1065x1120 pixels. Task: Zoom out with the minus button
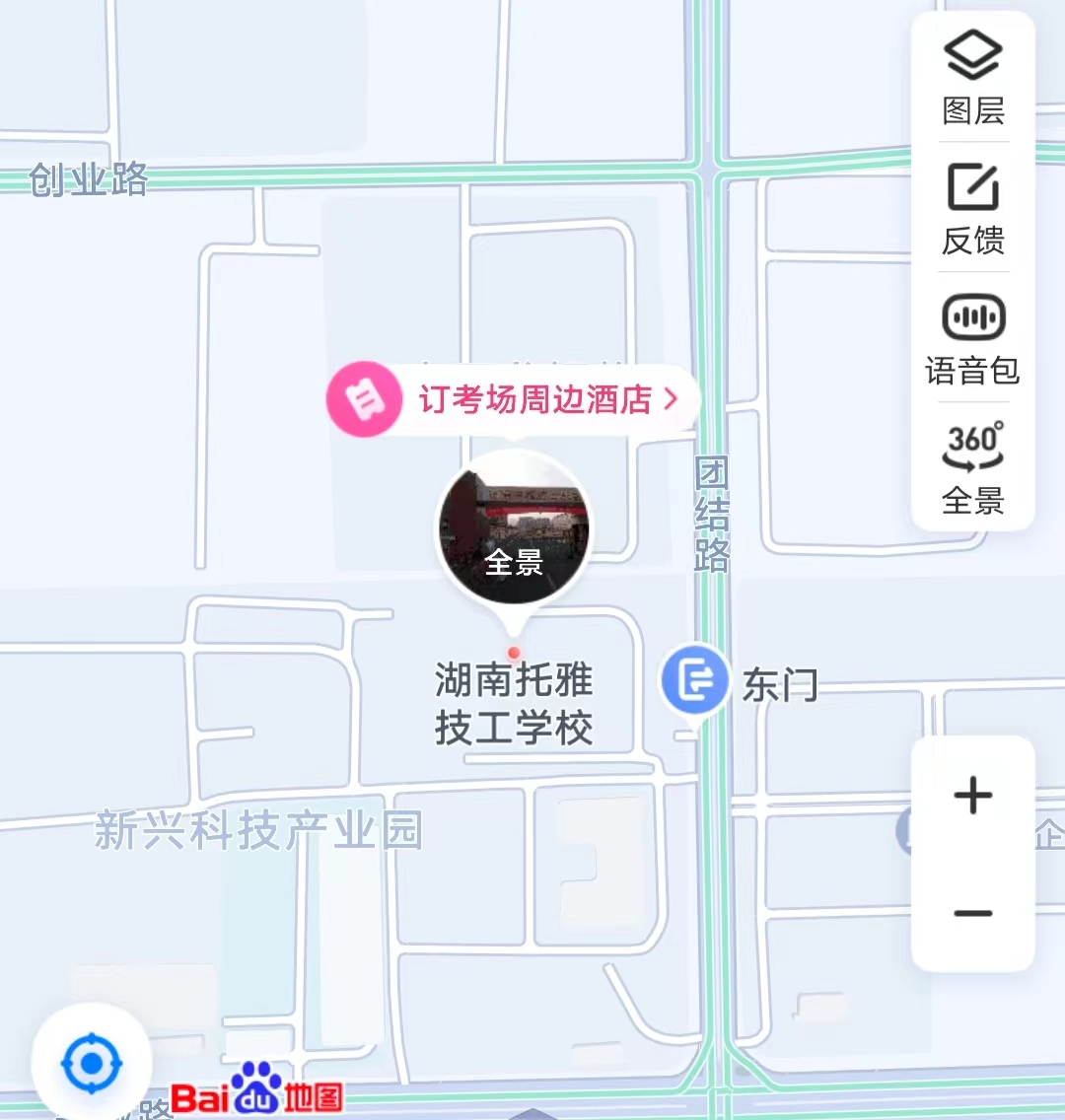[x=972, y=913]
